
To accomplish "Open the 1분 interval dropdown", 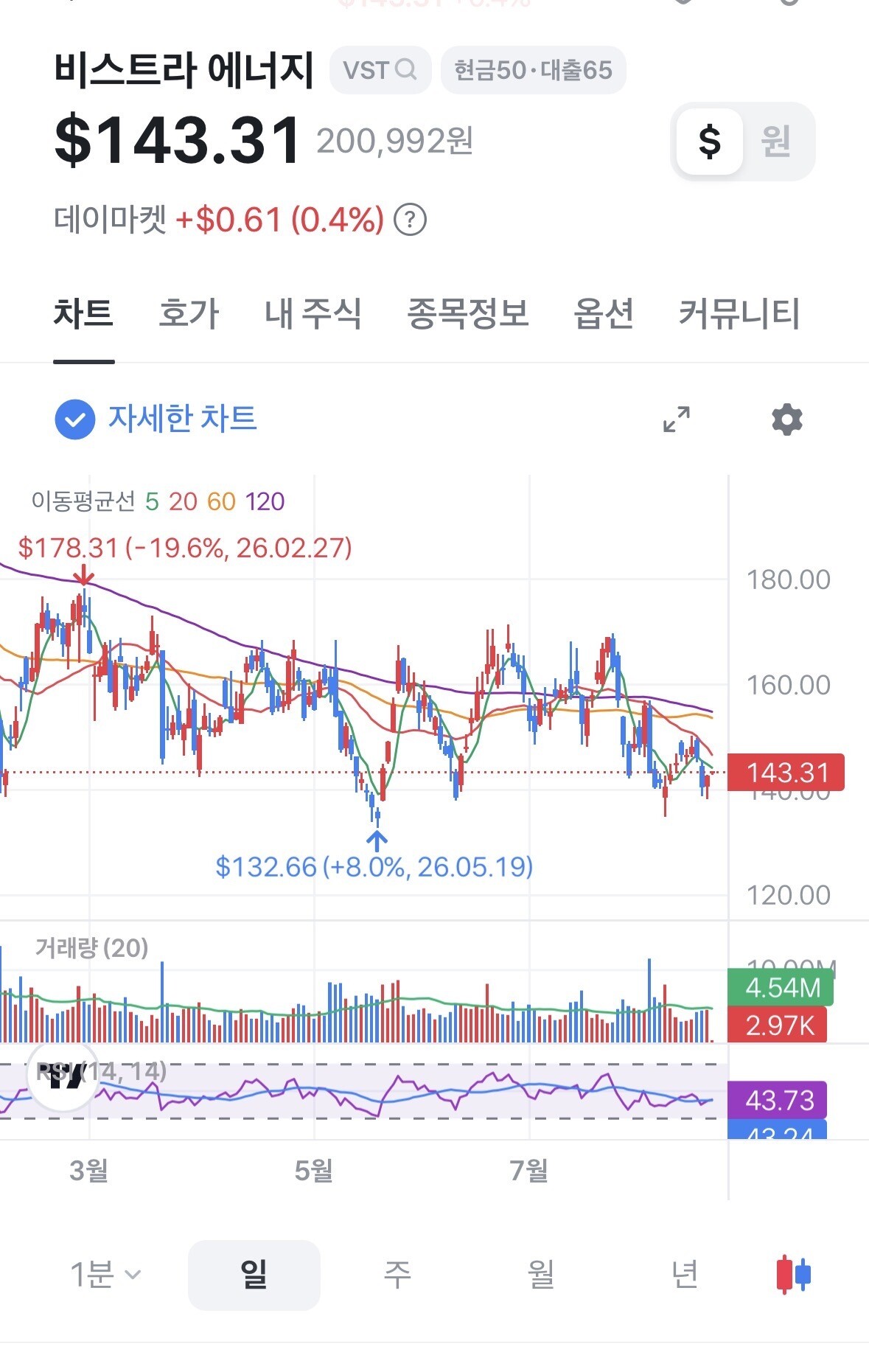I will coord(105,1274).
